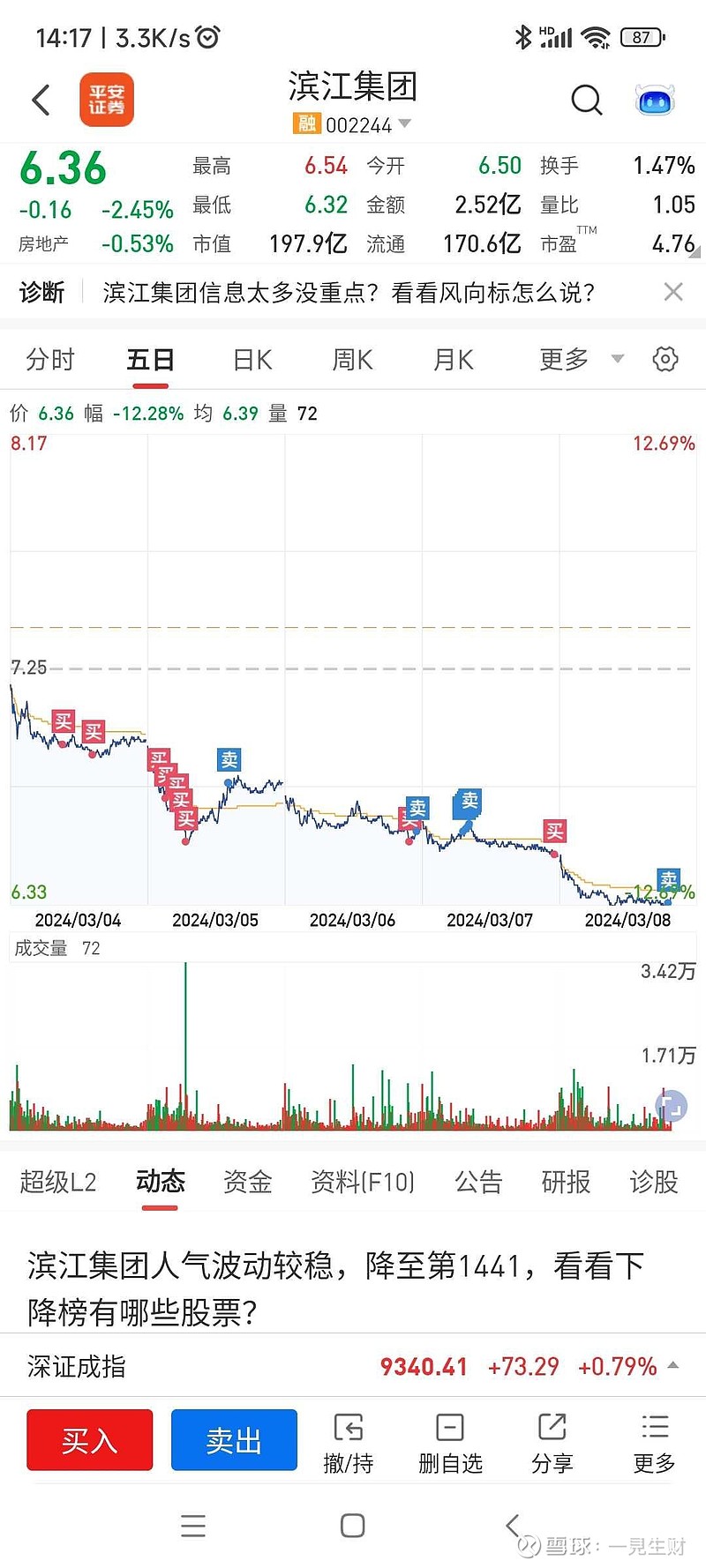Switch to the 分时 chart tab
Viewport: 706px width, 1568px height.
tap(50, 360)
